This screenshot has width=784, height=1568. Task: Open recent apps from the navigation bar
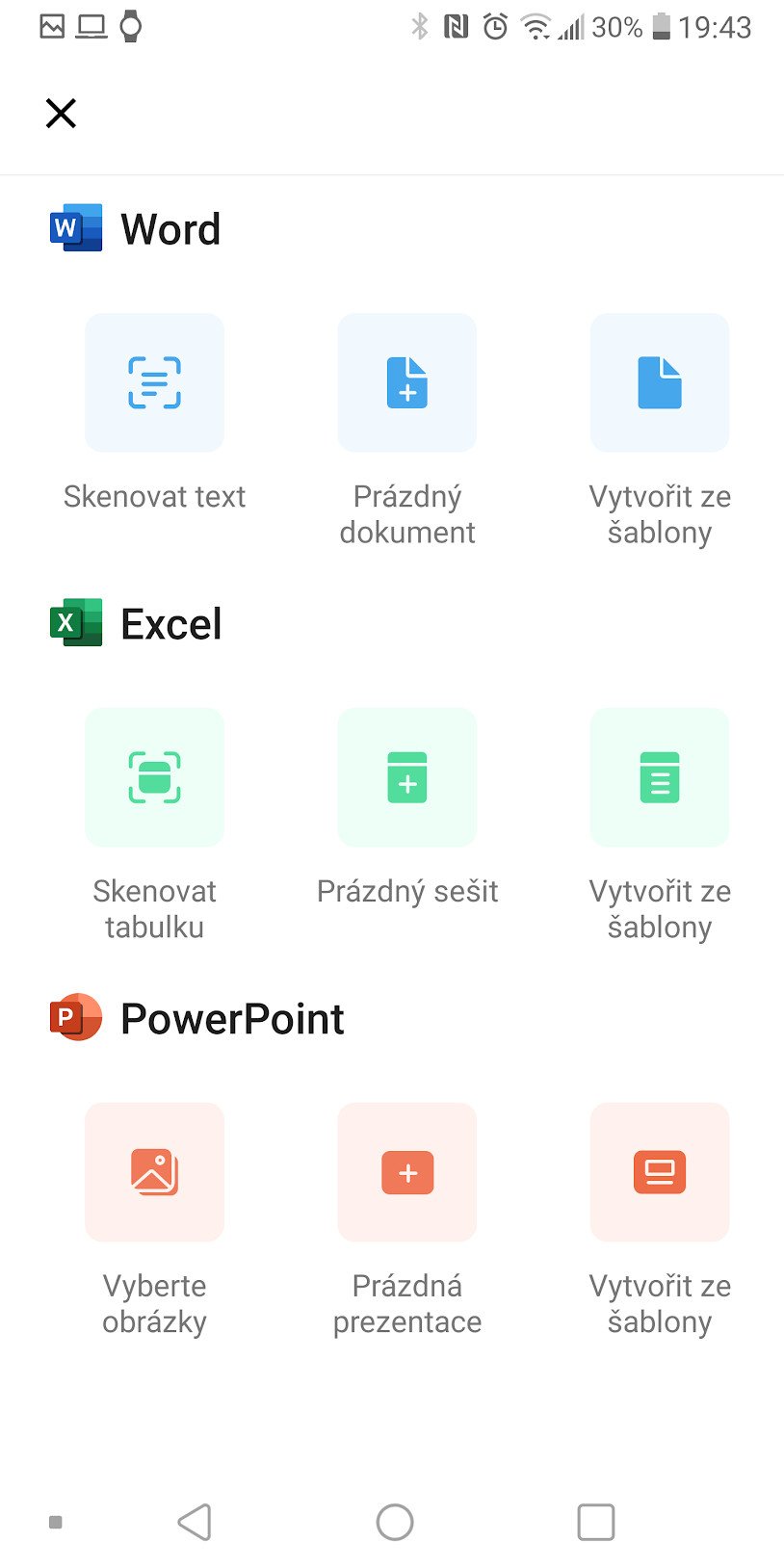(595, 1522)
